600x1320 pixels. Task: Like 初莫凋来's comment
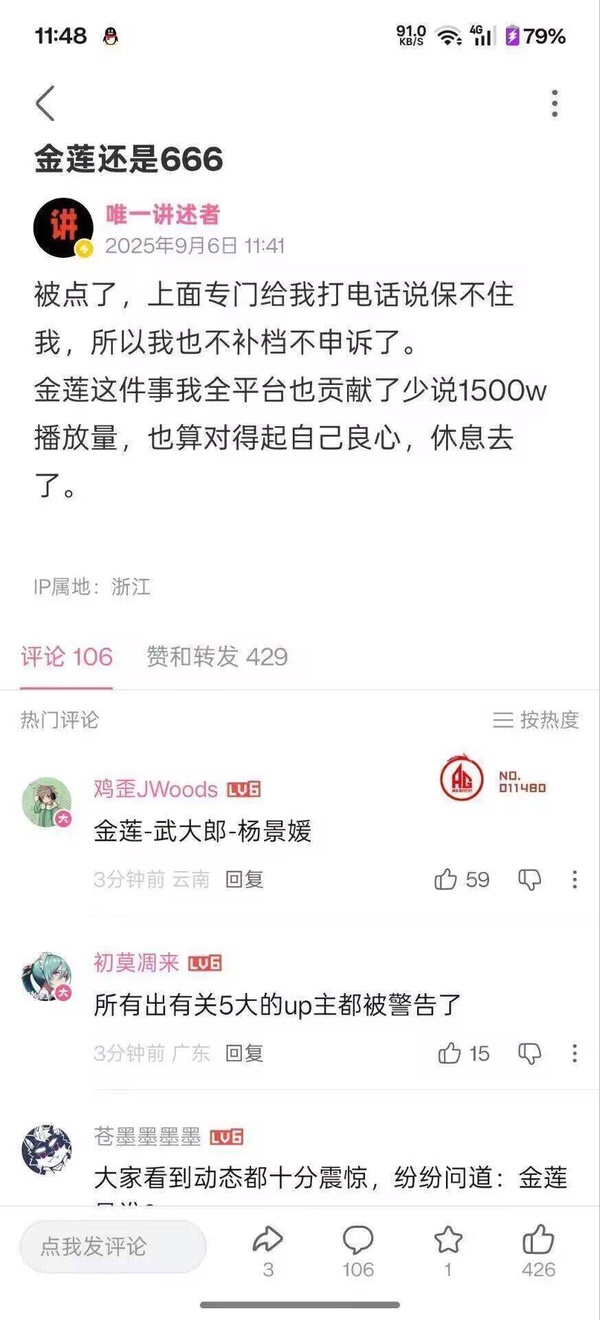pos(450,1053)
